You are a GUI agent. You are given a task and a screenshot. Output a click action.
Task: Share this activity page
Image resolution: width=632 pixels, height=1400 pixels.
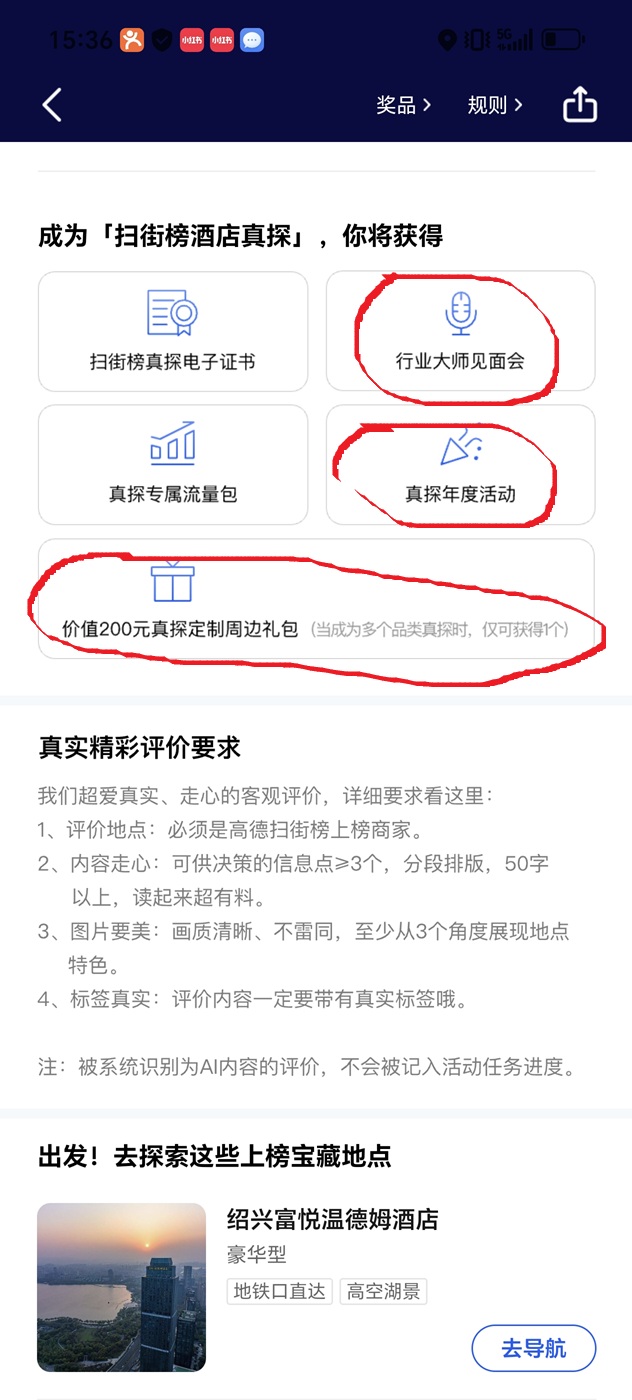pos(580,105)
